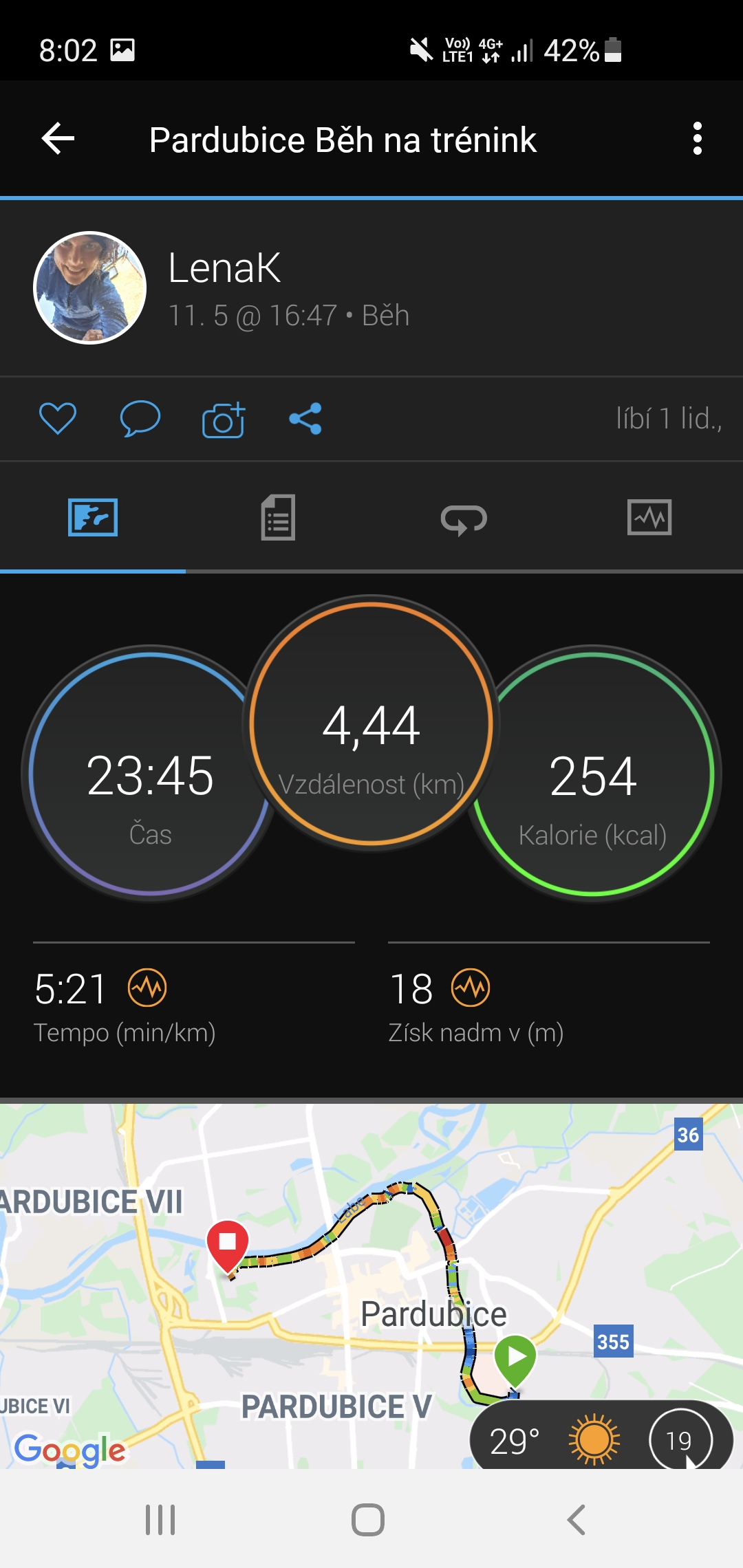
Task: Select the overview map tab
Action: [x=93, y=517]
